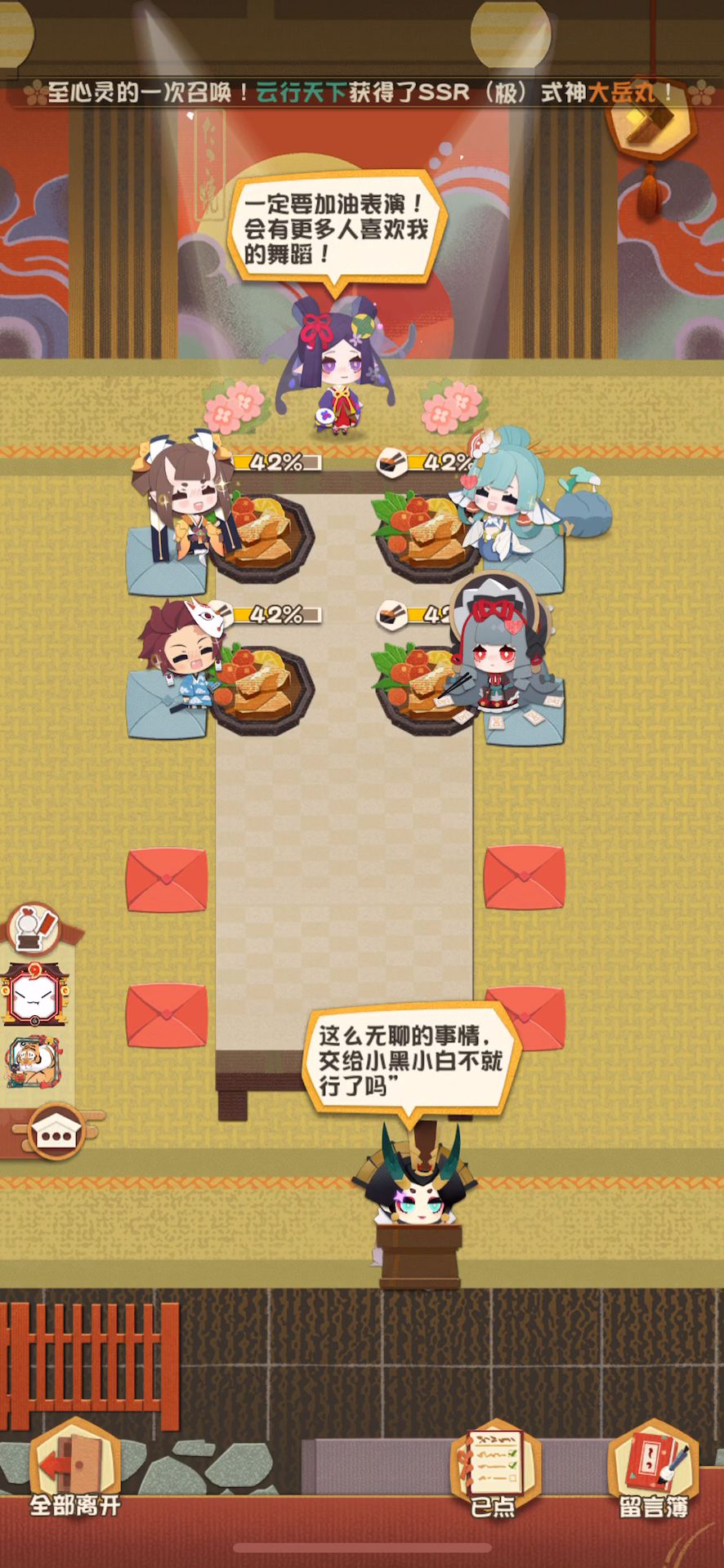Select the empty red cushion seat, upper left
Viewport: 724px width, 1568px height.
point(167,880)
